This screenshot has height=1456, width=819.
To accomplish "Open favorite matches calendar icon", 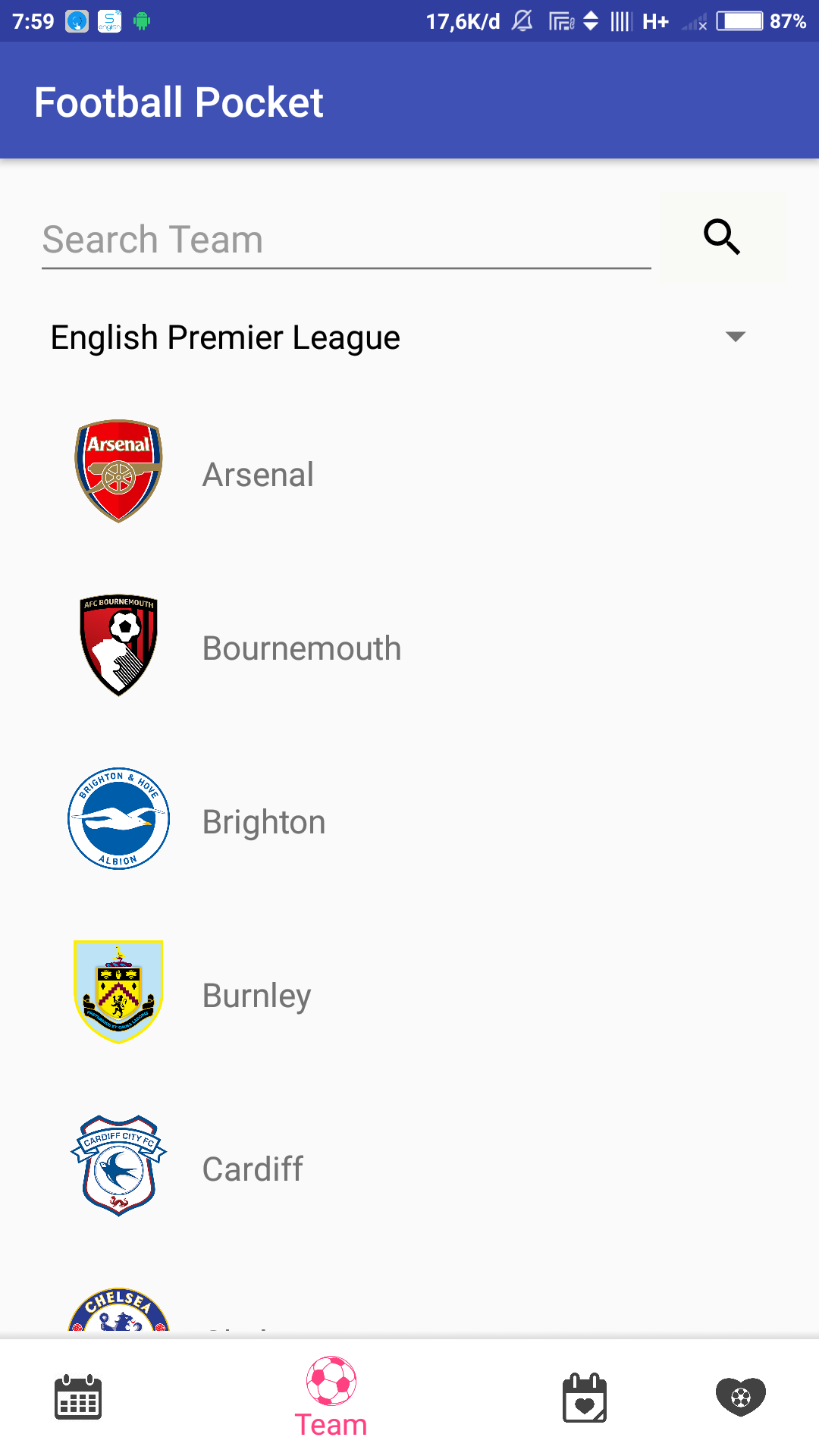I will (584, 1398).
